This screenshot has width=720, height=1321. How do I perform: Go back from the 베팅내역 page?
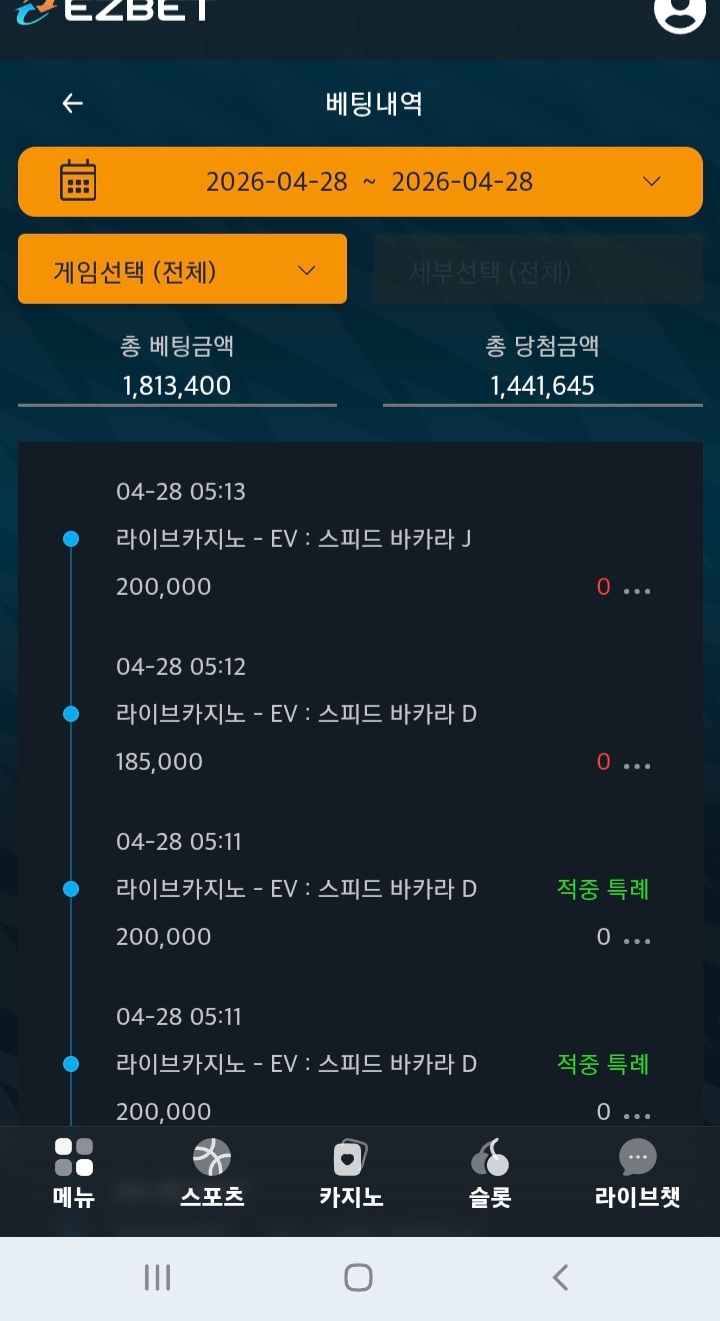pos(72,104)
